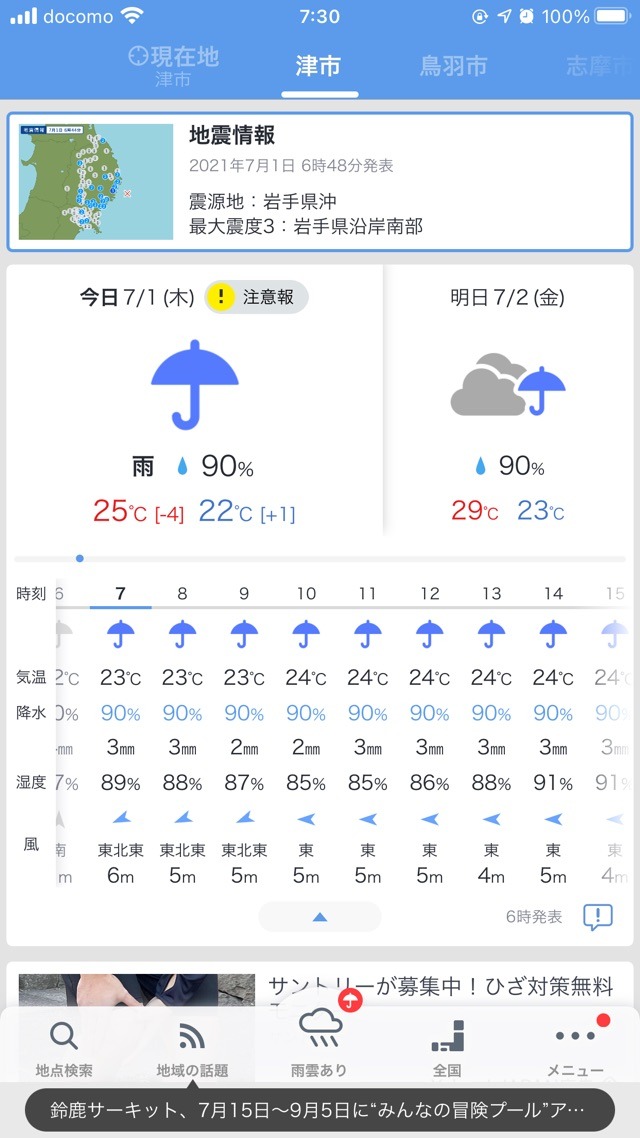Screen dimensions: 640x1138
Task: Open the 地震情報 earthquake card
Action: tap(319, 181)
